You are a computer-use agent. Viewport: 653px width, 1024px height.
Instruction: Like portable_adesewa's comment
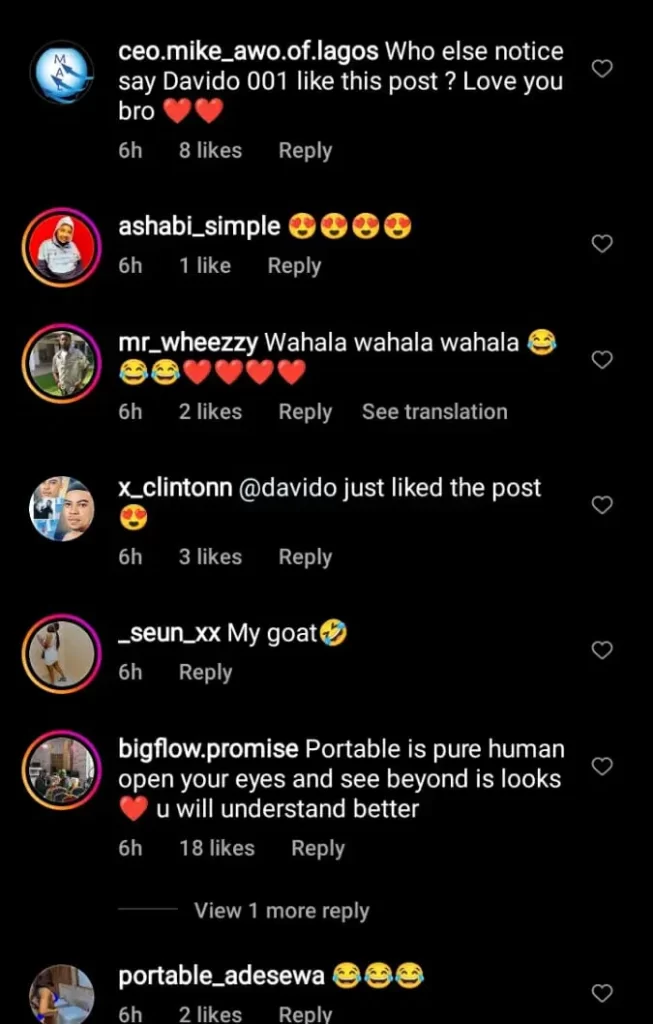[602, 992]
